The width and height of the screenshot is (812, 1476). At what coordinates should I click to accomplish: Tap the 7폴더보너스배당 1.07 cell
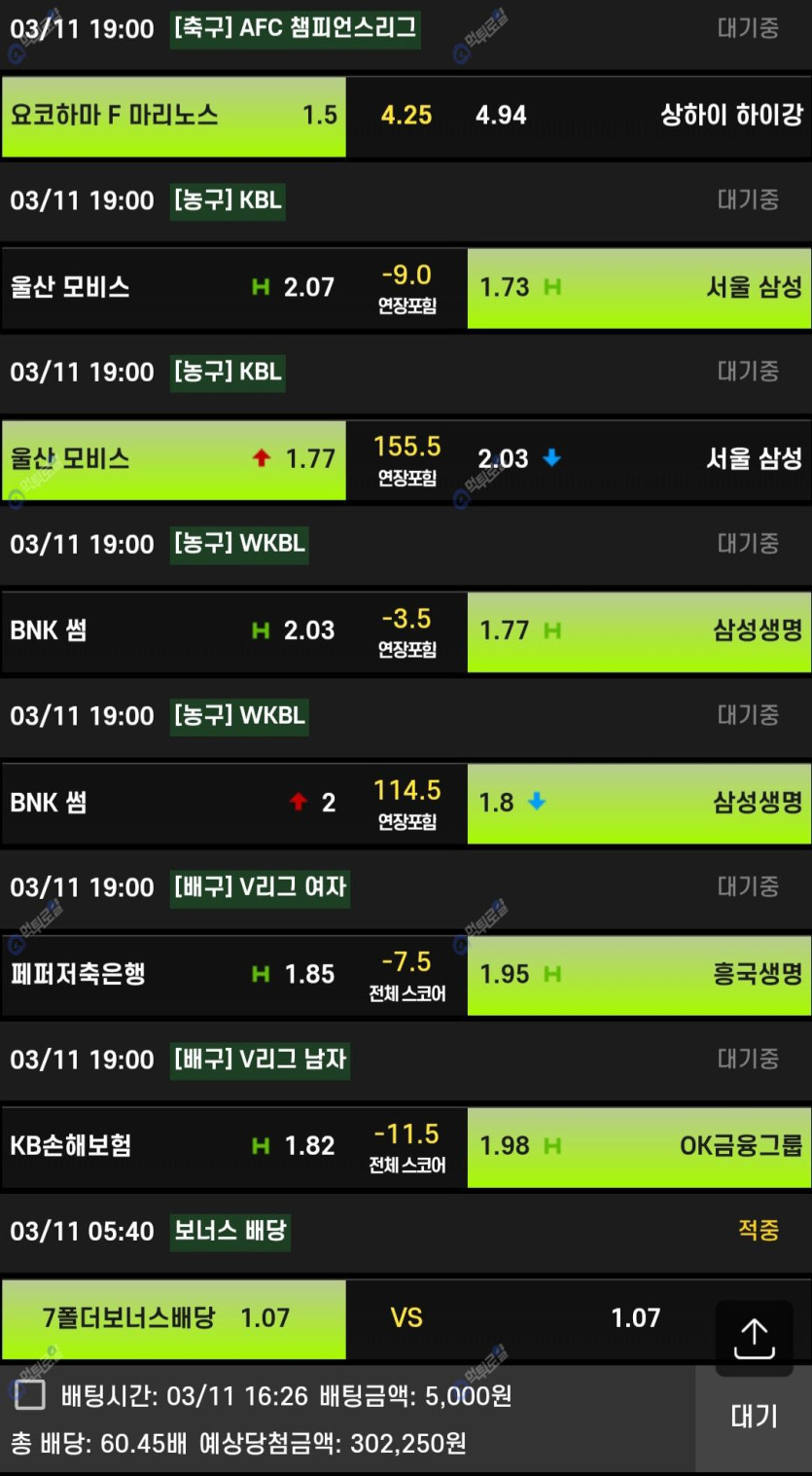174,1318
